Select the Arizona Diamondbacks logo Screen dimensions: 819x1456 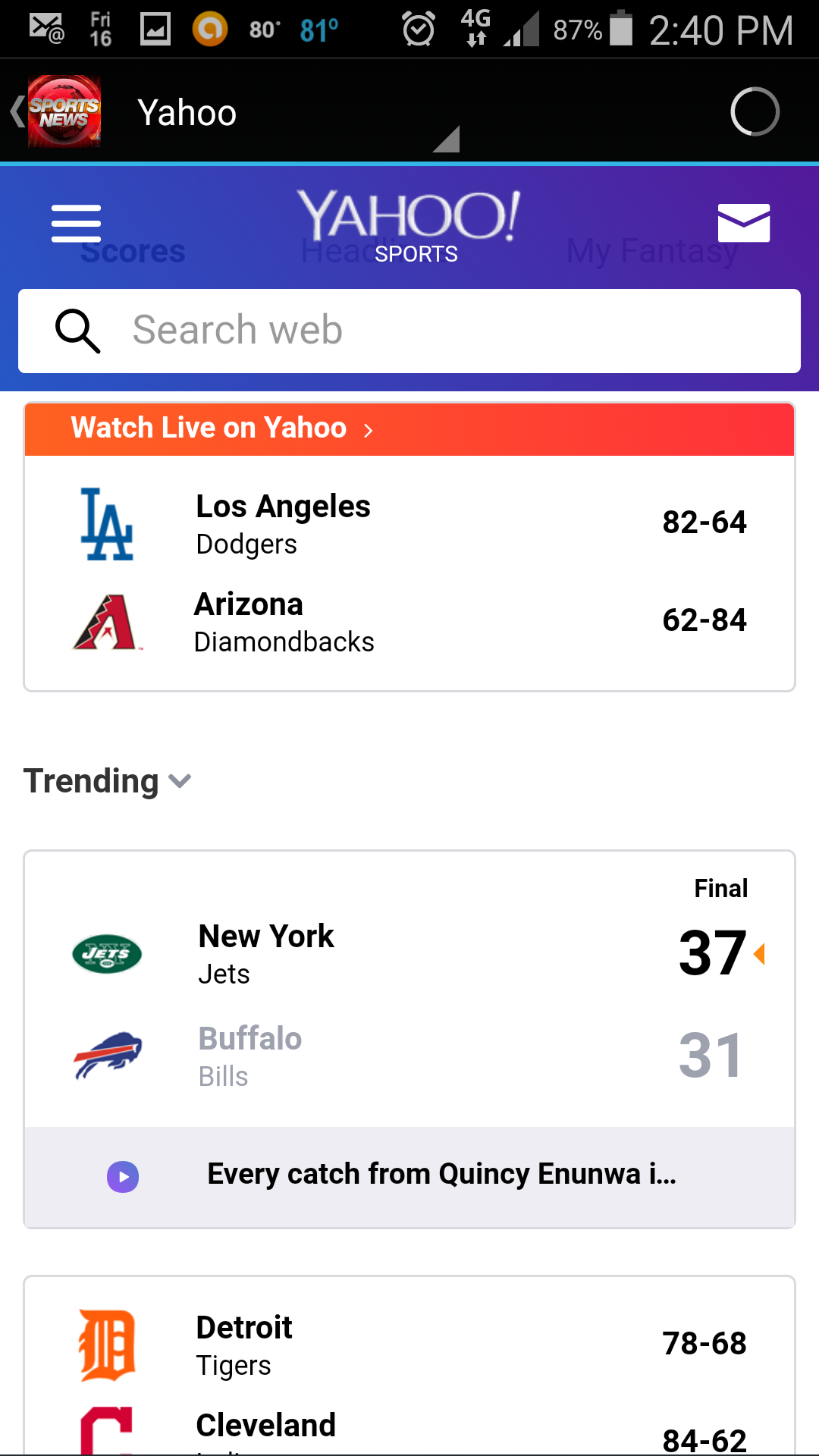pos(106,620)
